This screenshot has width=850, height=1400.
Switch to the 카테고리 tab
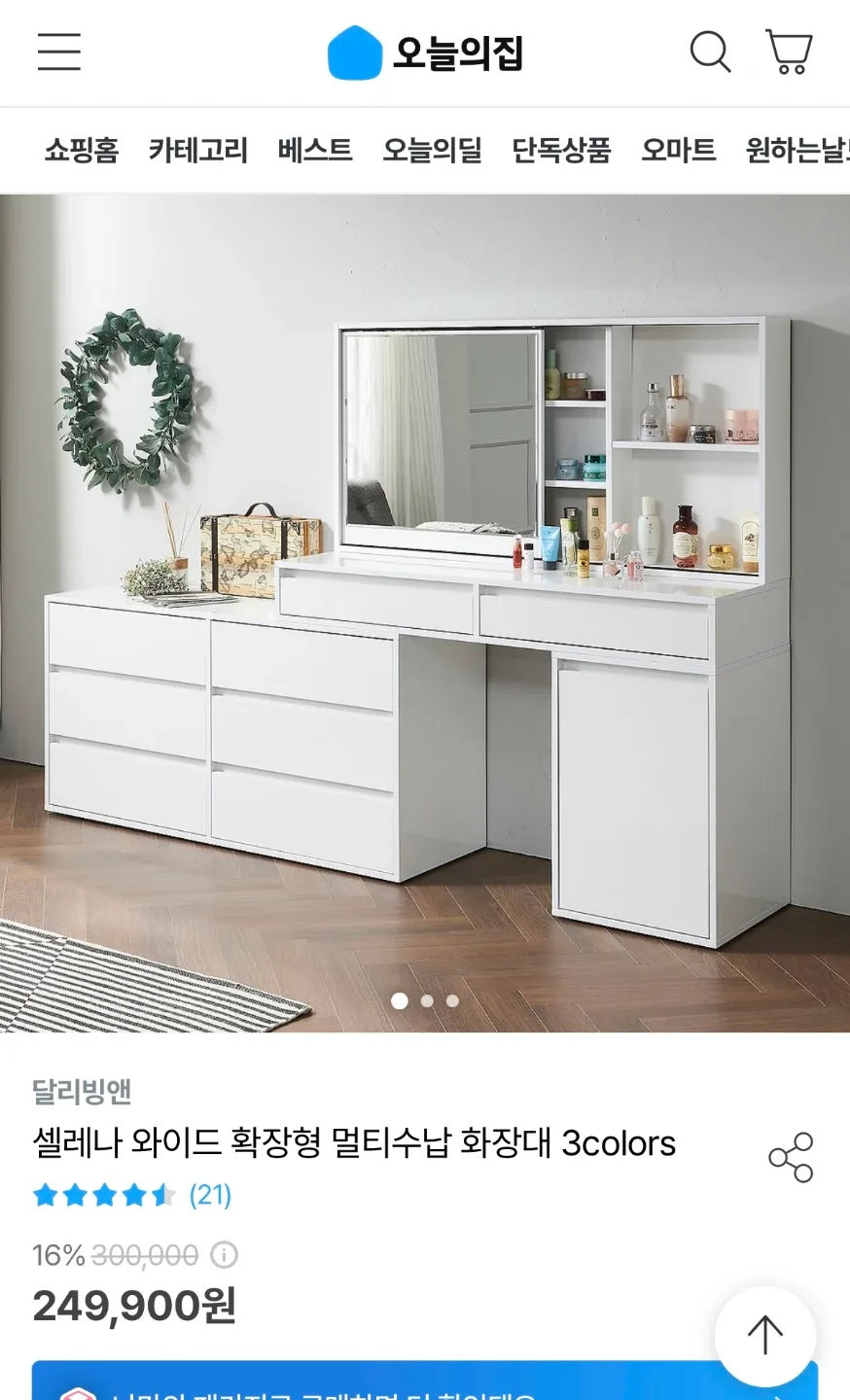coord(198,151)
